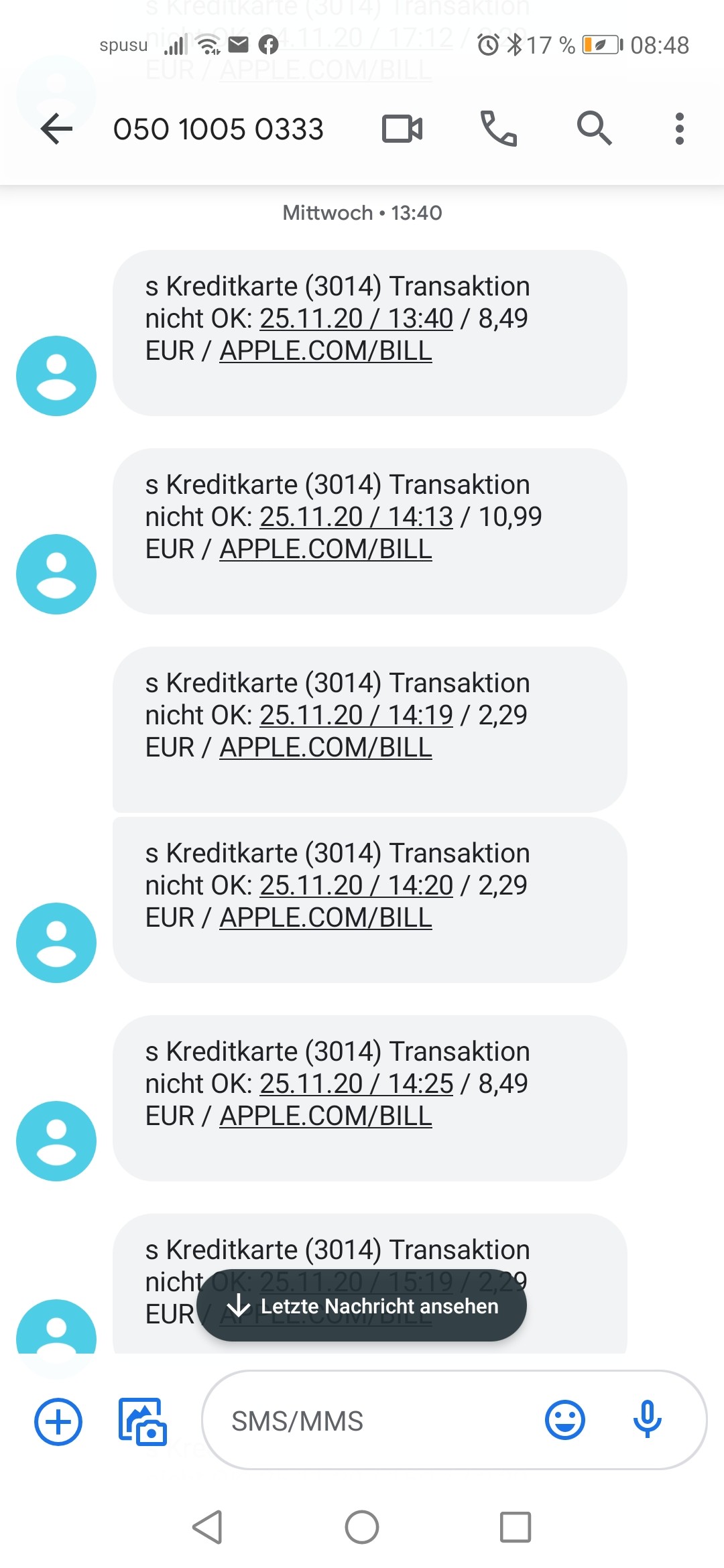Go to the system home screen
Image resolution: width=724 pixels, height=1568 pixels.
pos(362,1528)
